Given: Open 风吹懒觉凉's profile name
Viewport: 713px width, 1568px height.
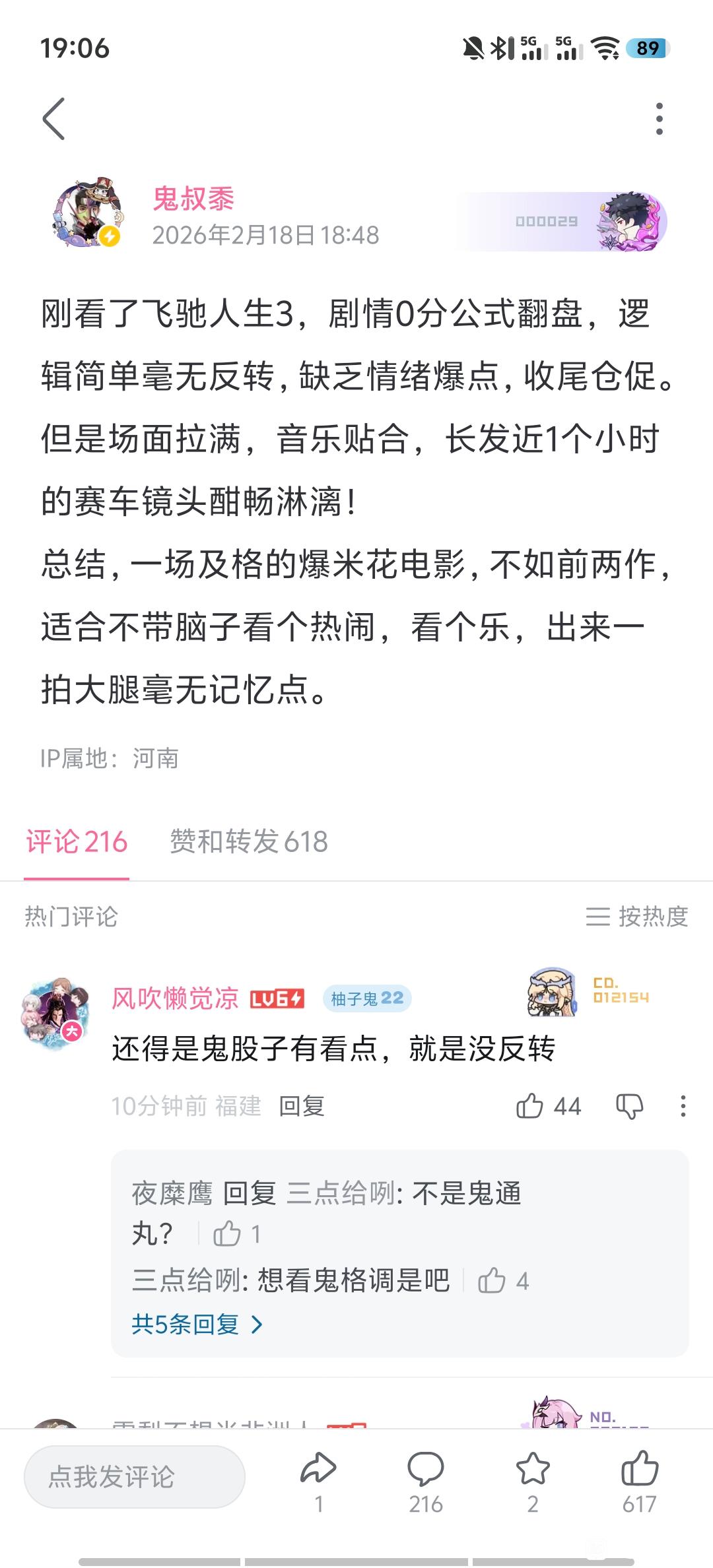Looking at the screenshot, I should 175,998.
